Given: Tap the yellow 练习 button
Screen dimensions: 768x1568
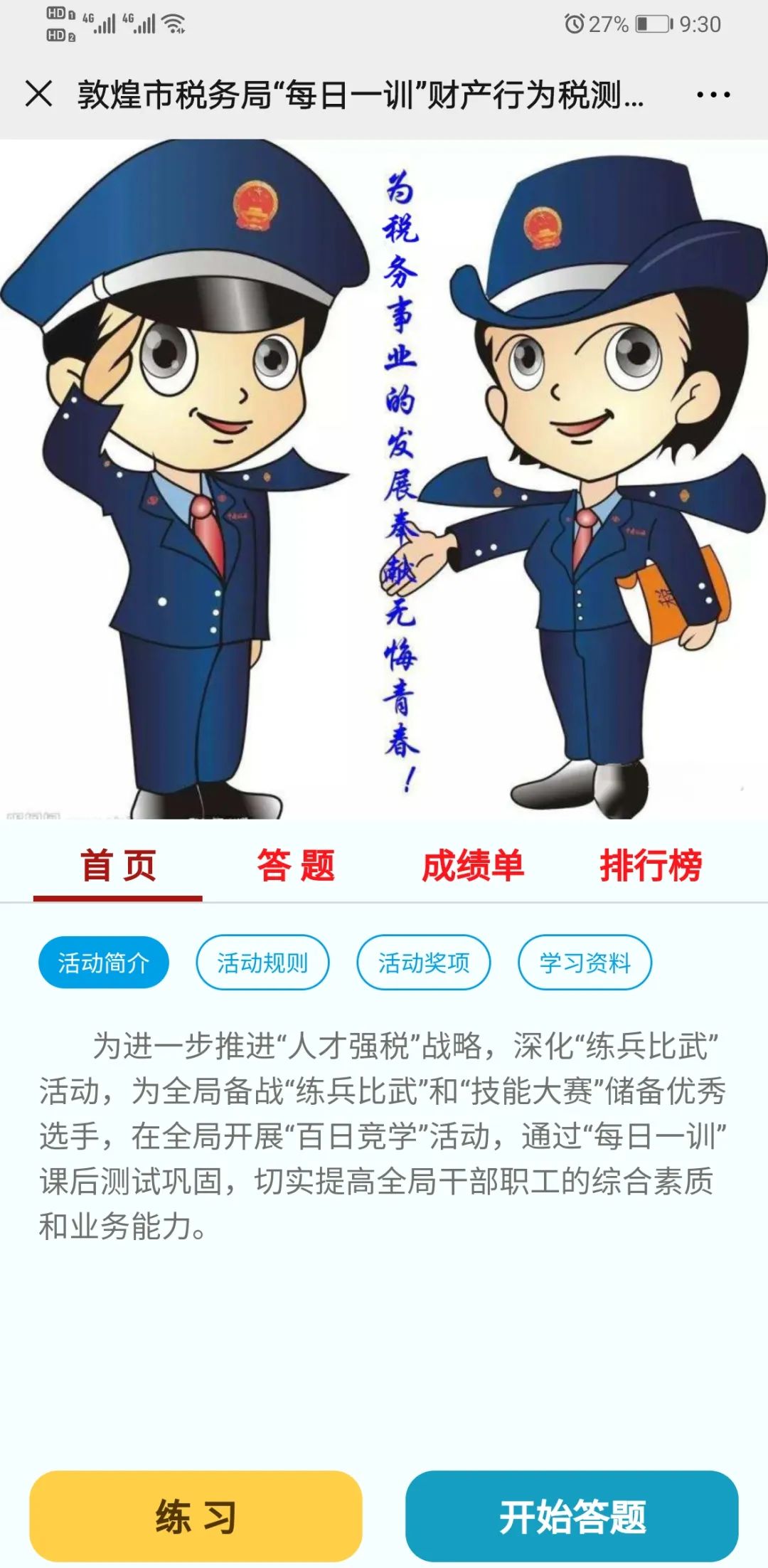Looking at the screenshot, I should click(x=196, y=1515).
